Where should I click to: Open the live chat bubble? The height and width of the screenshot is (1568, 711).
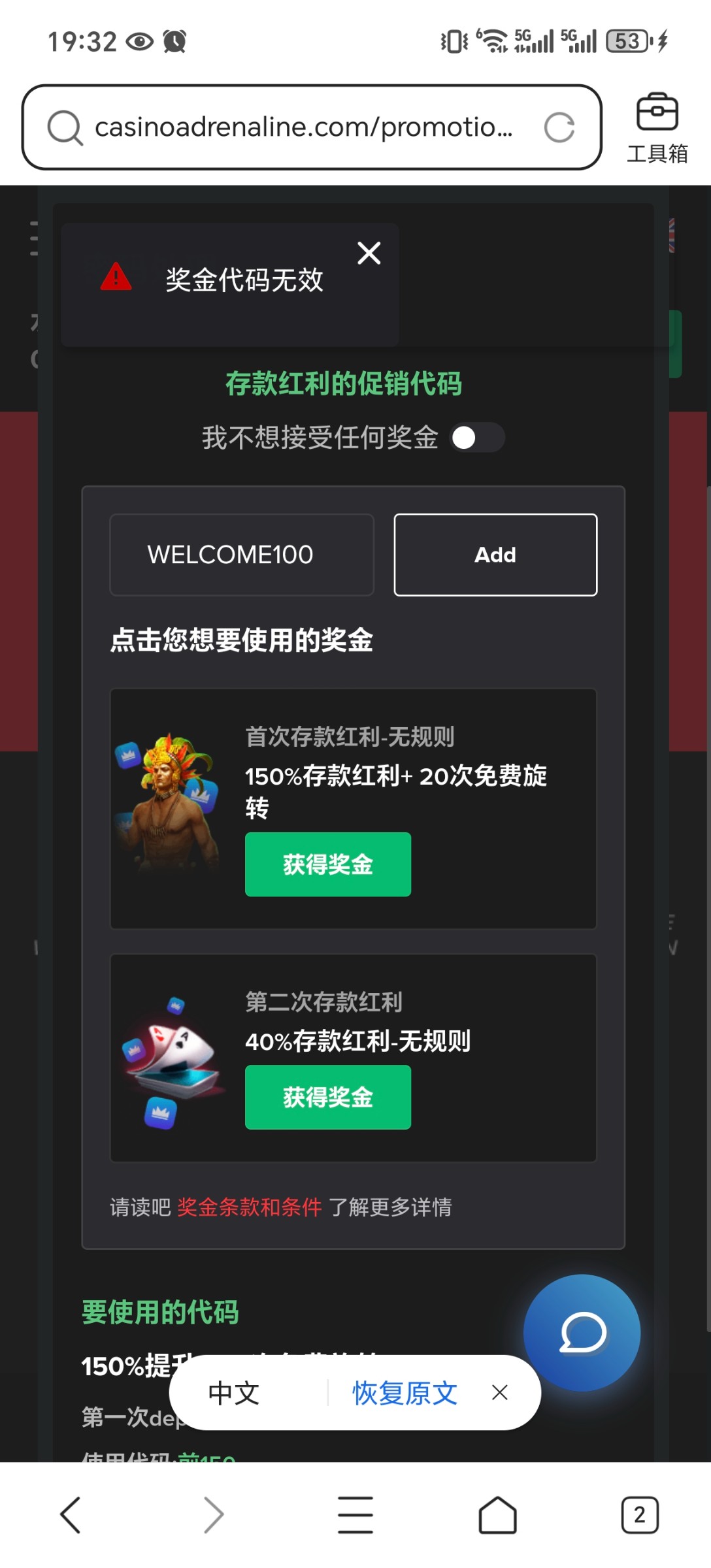pyautogui.click(x=582, y=1332)
